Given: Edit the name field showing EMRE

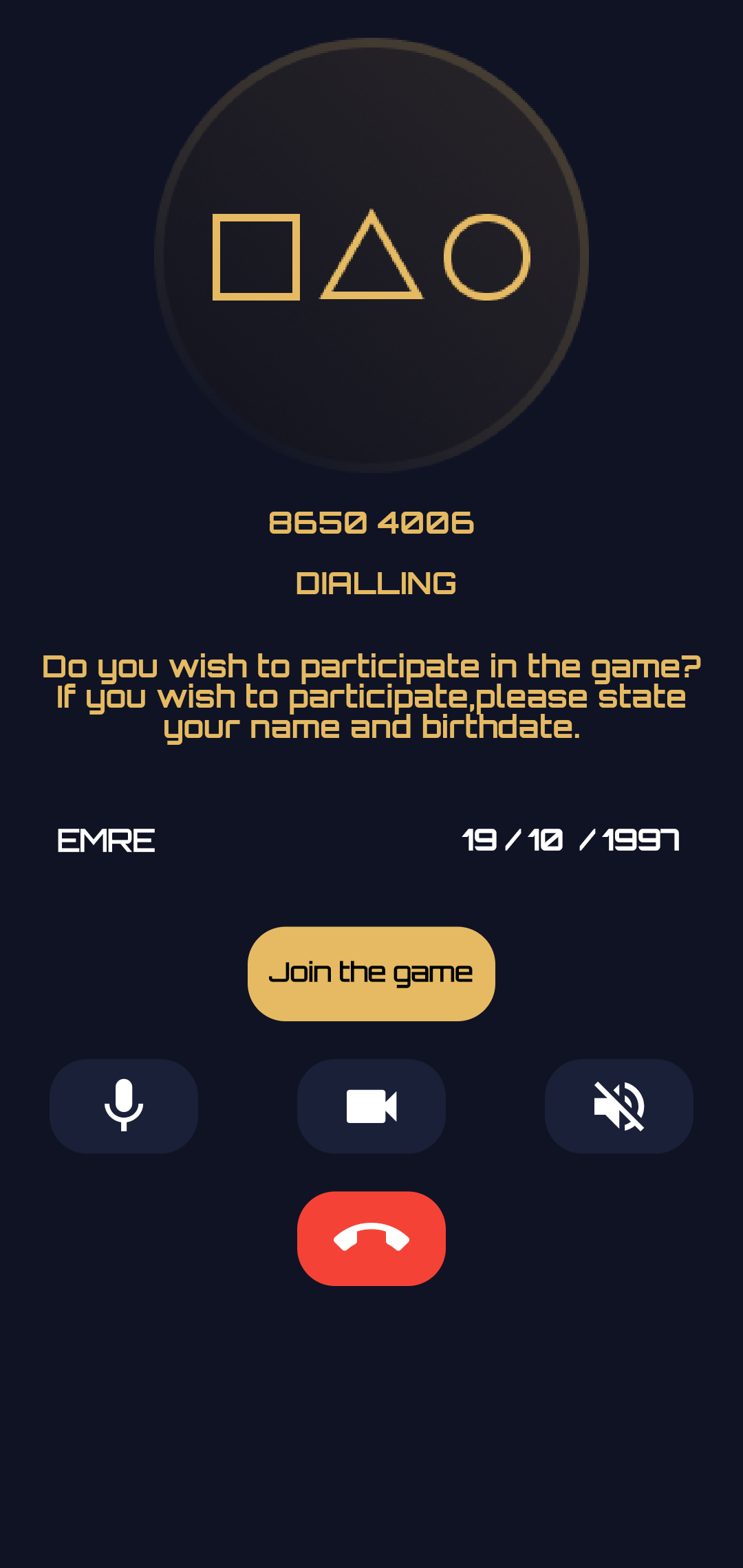Looking at the screenshot, I should pos(107,840).
